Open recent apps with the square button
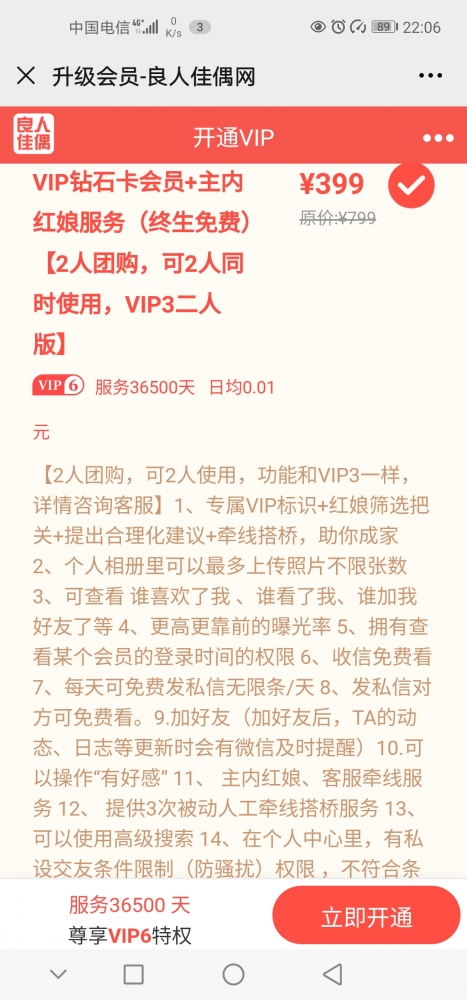467x1000 pixels. [x=133, y=974]
